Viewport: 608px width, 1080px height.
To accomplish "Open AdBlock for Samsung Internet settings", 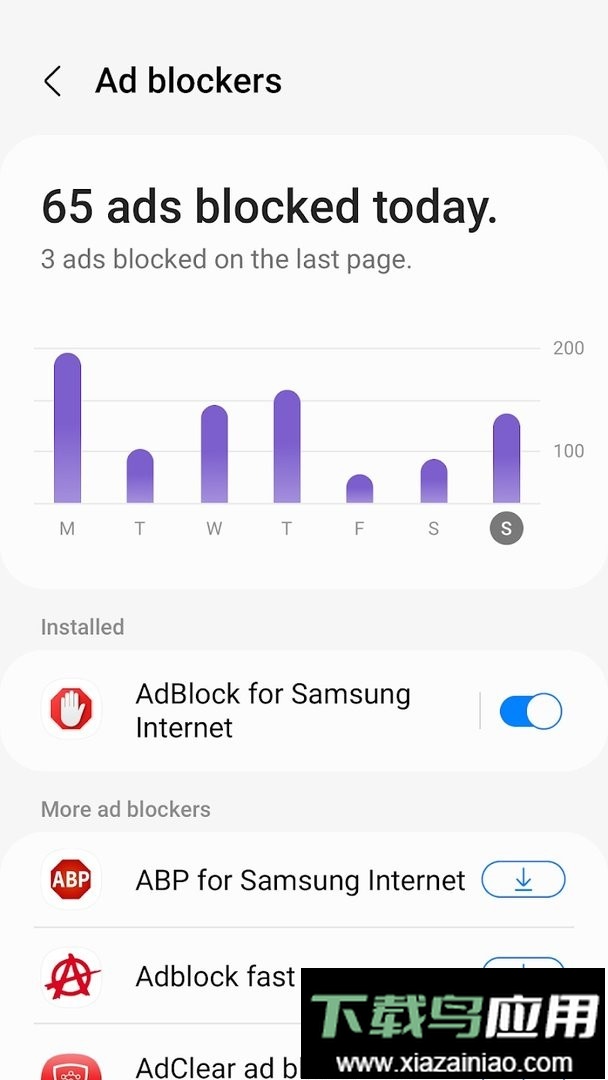I will (x=272, y=711).
